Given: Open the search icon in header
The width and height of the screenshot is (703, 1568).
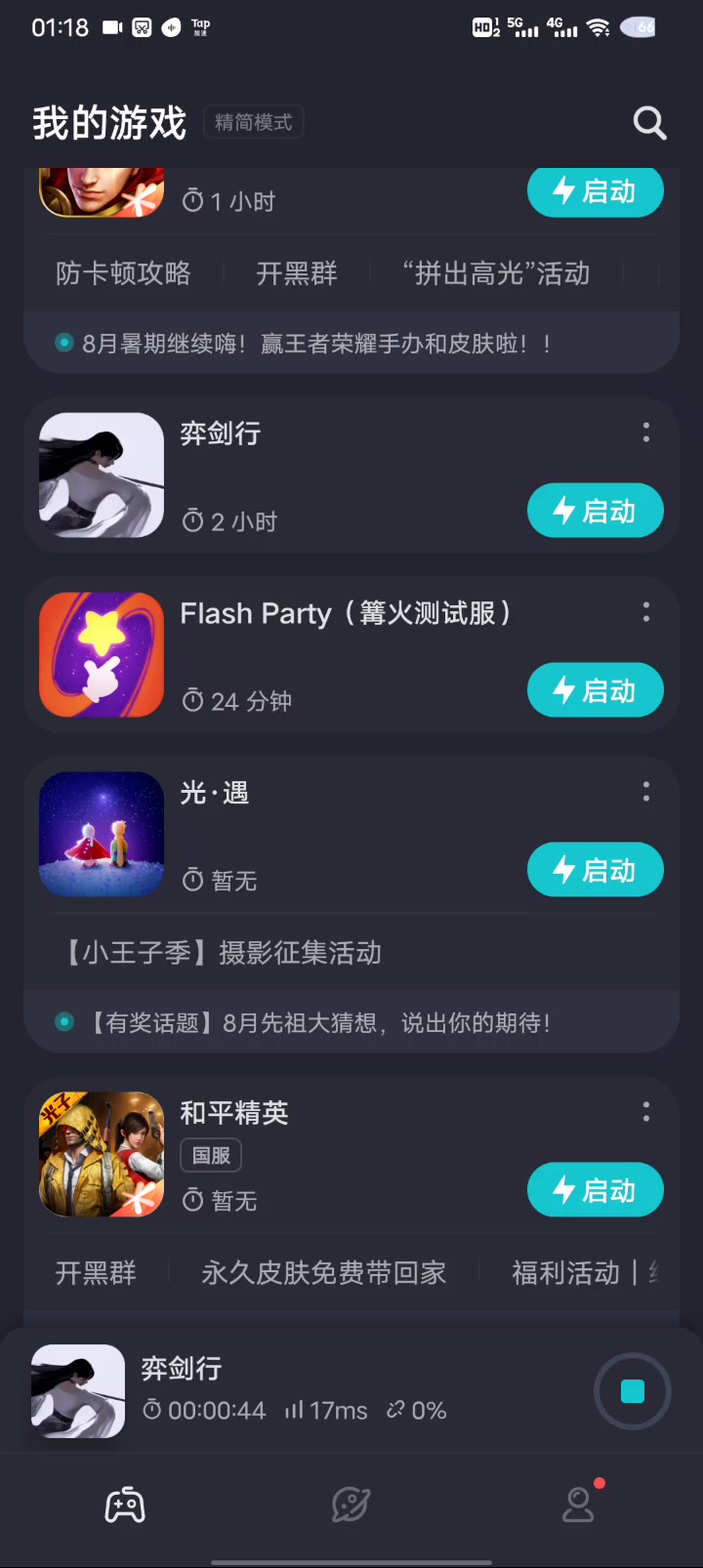Looking at the screenshot, I should coord(649,123).
